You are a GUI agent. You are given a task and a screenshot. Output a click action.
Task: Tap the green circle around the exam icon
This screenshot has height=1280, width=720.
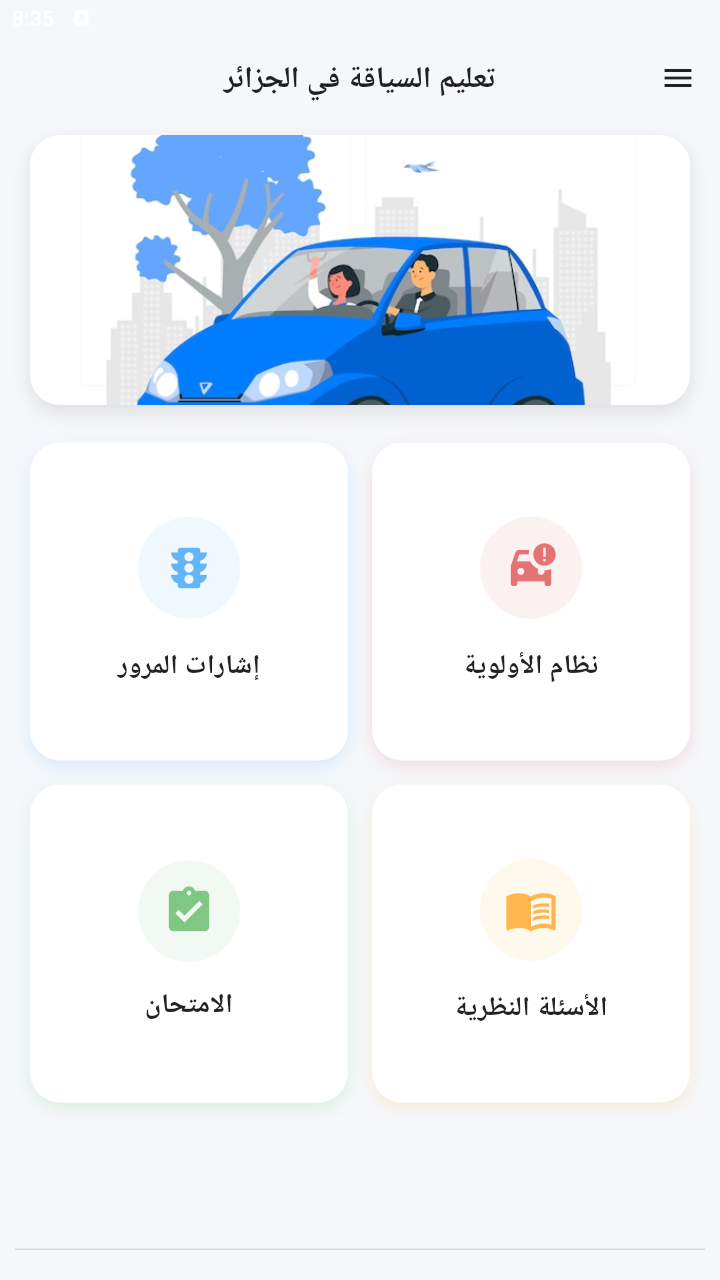coord(189,911)
